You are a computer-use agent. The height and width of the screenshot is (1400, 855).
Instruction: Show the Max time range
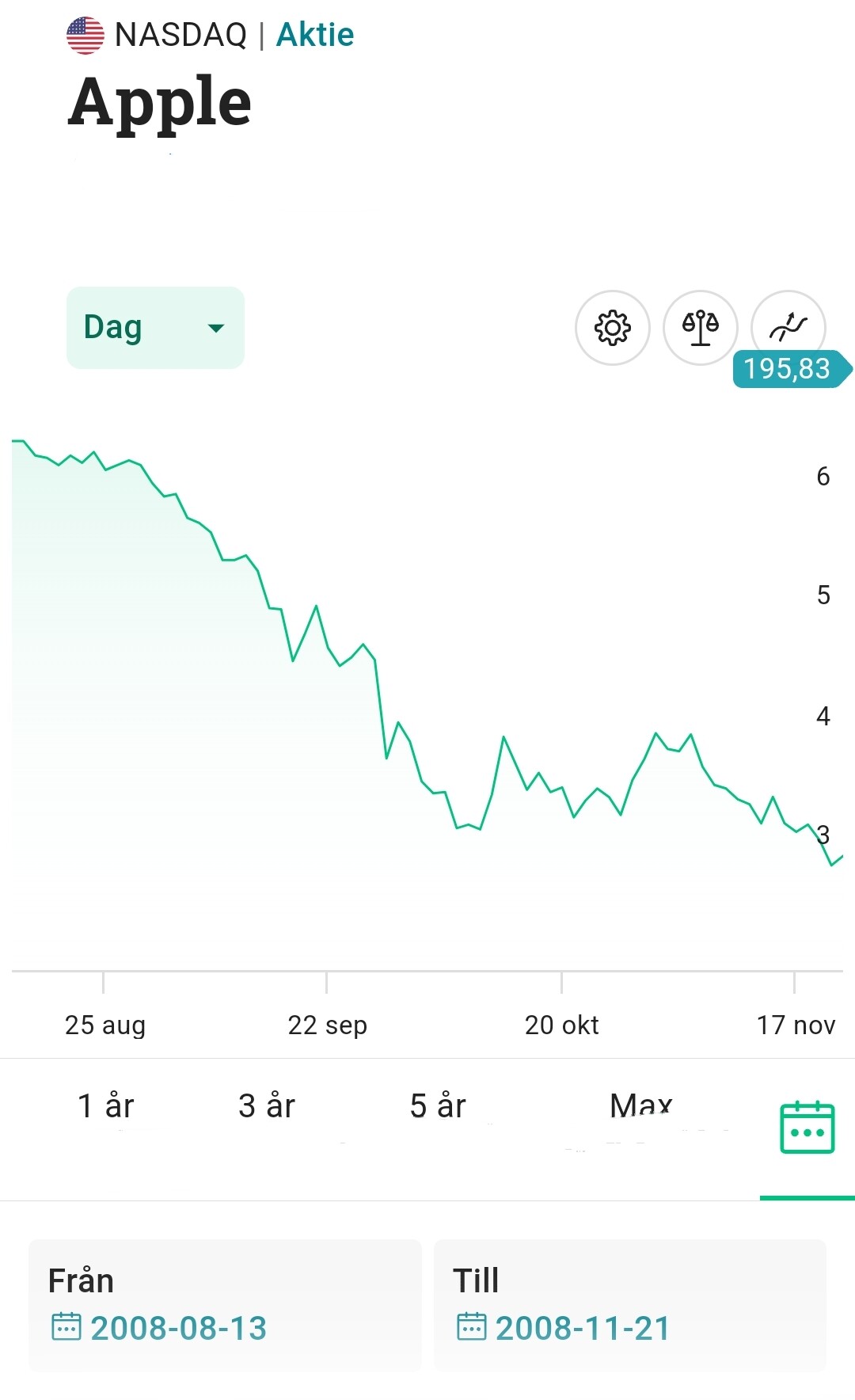coord(640,1105)
